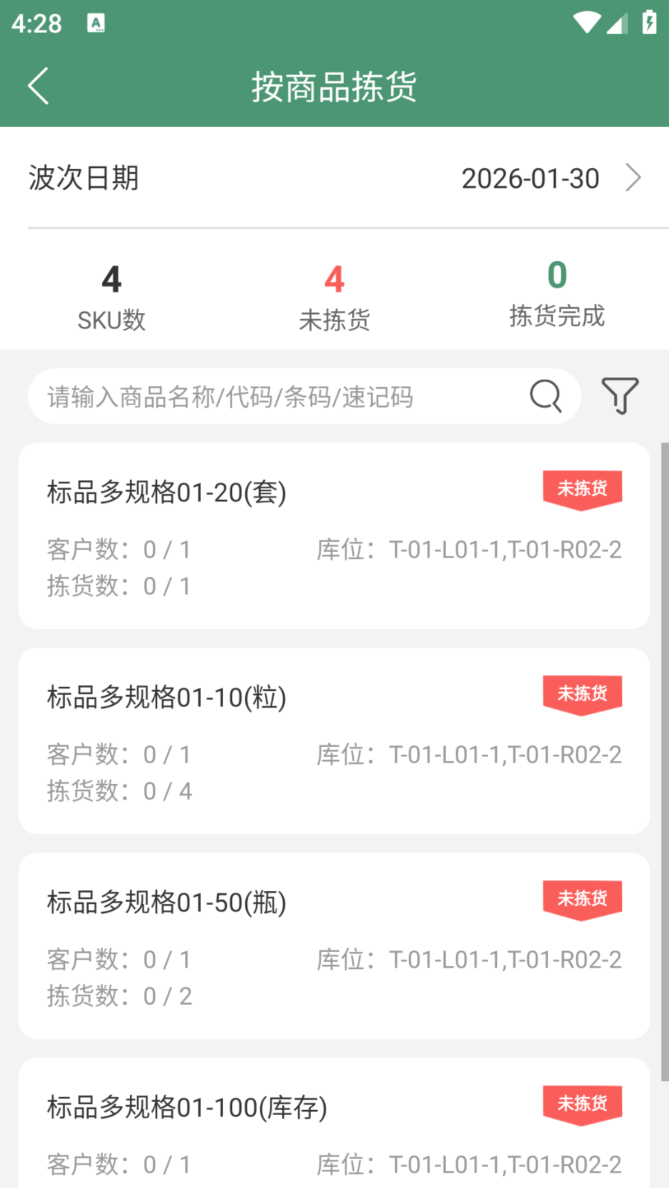669x1188 pixels.
Task: Show the 拣货完成 count tab
Action: [x=557, y=294]
